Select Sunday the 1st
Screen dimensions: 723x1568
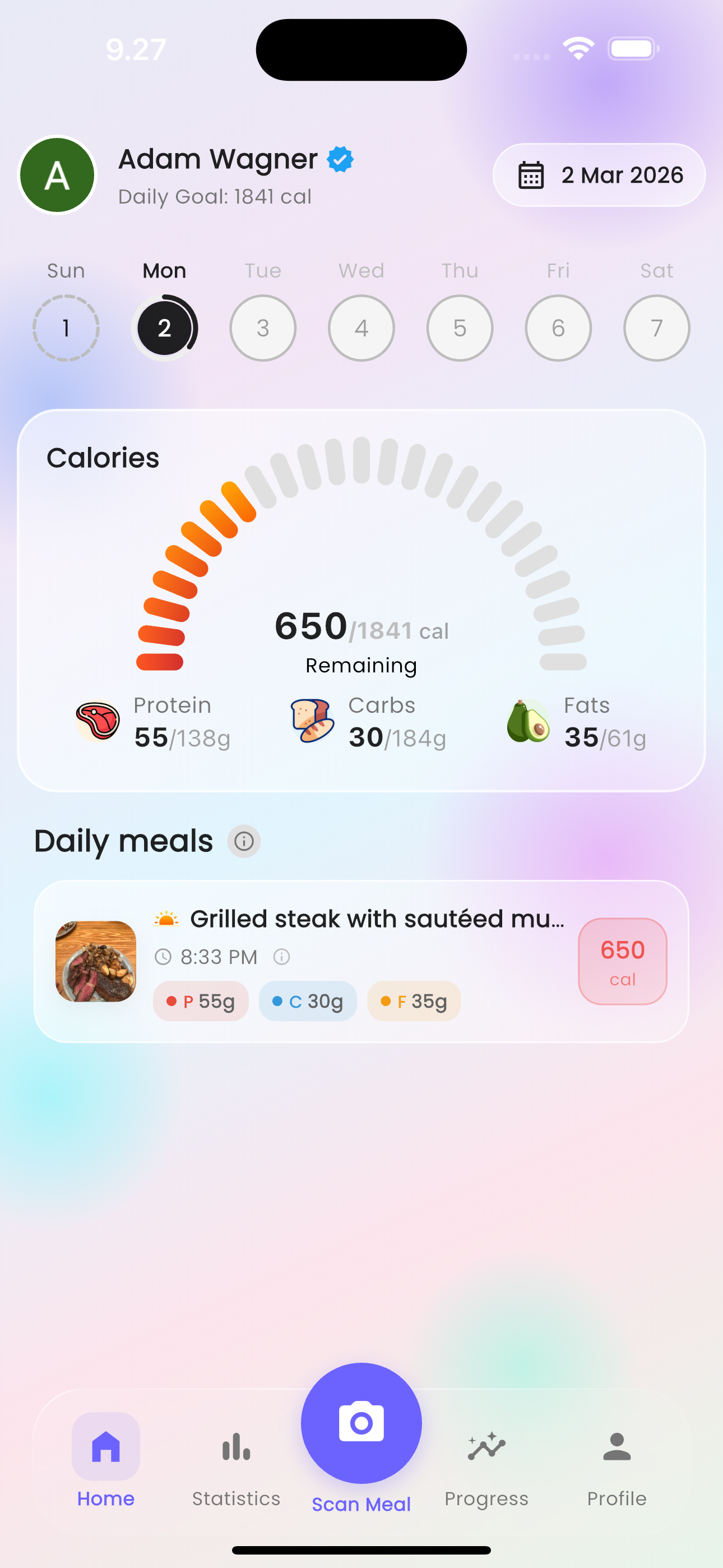tap(66, 328)
